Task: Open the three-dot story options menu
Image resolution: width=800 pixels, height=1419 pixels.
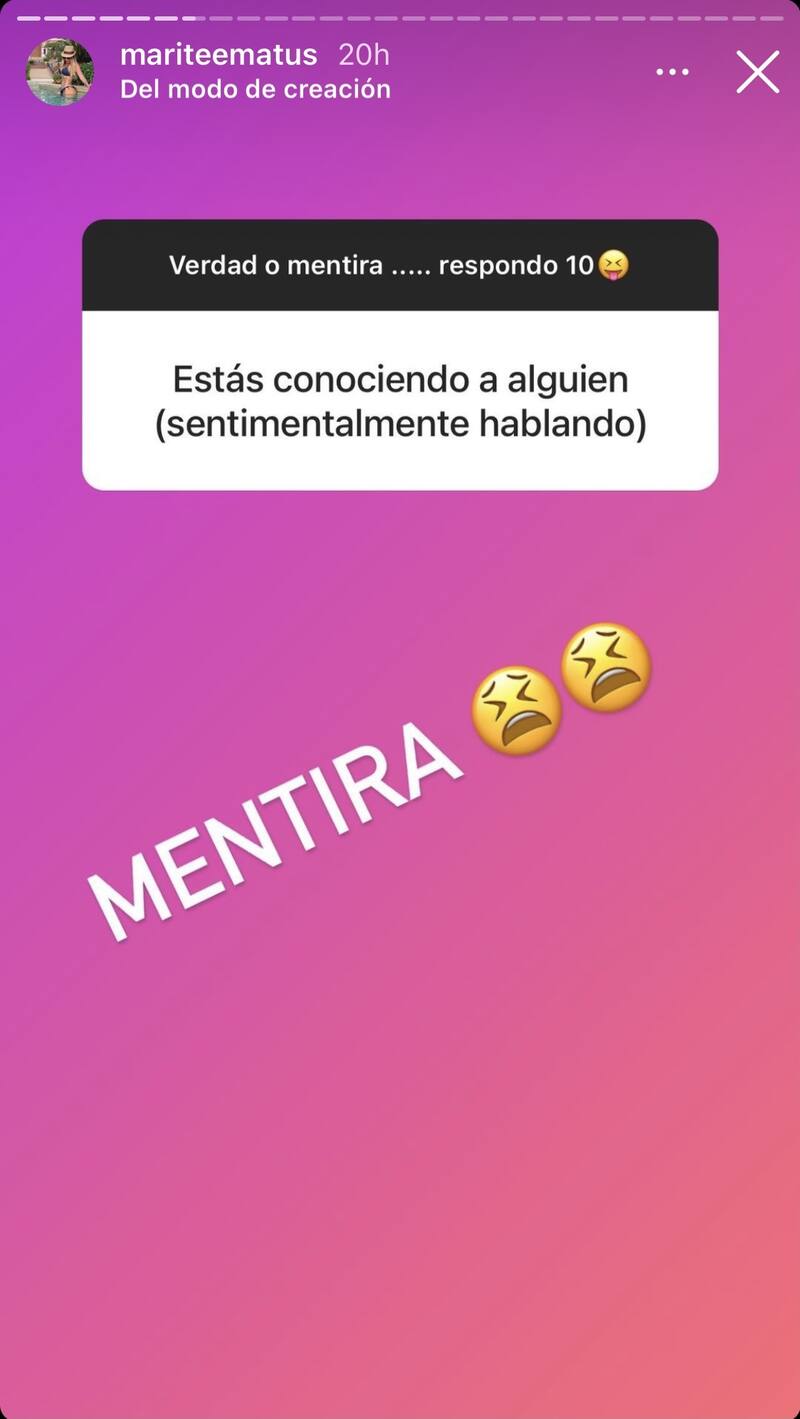Action: [x=672, y=72]
